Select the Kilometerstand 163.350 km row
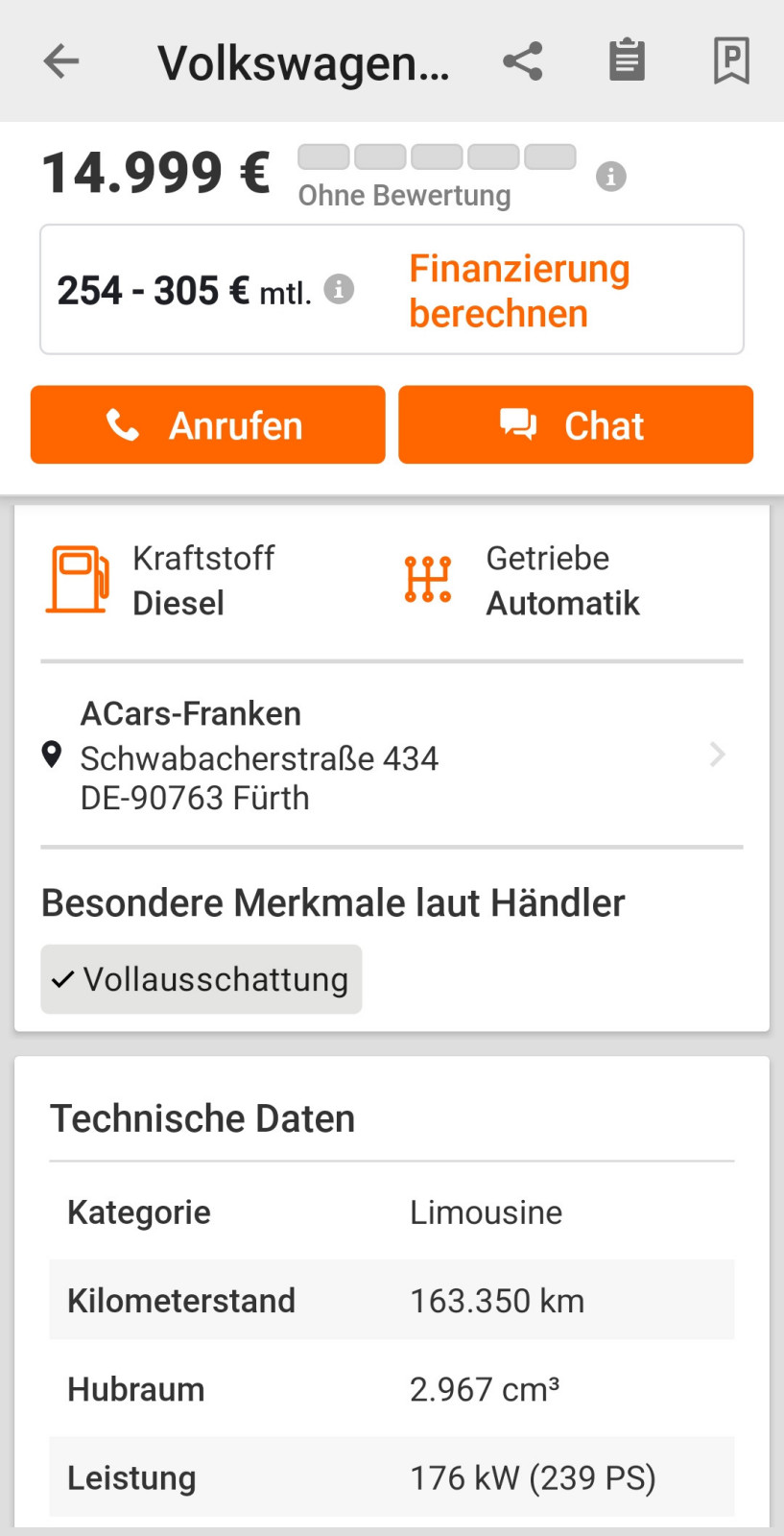 pyautogui.click(x=391, y=1300)
